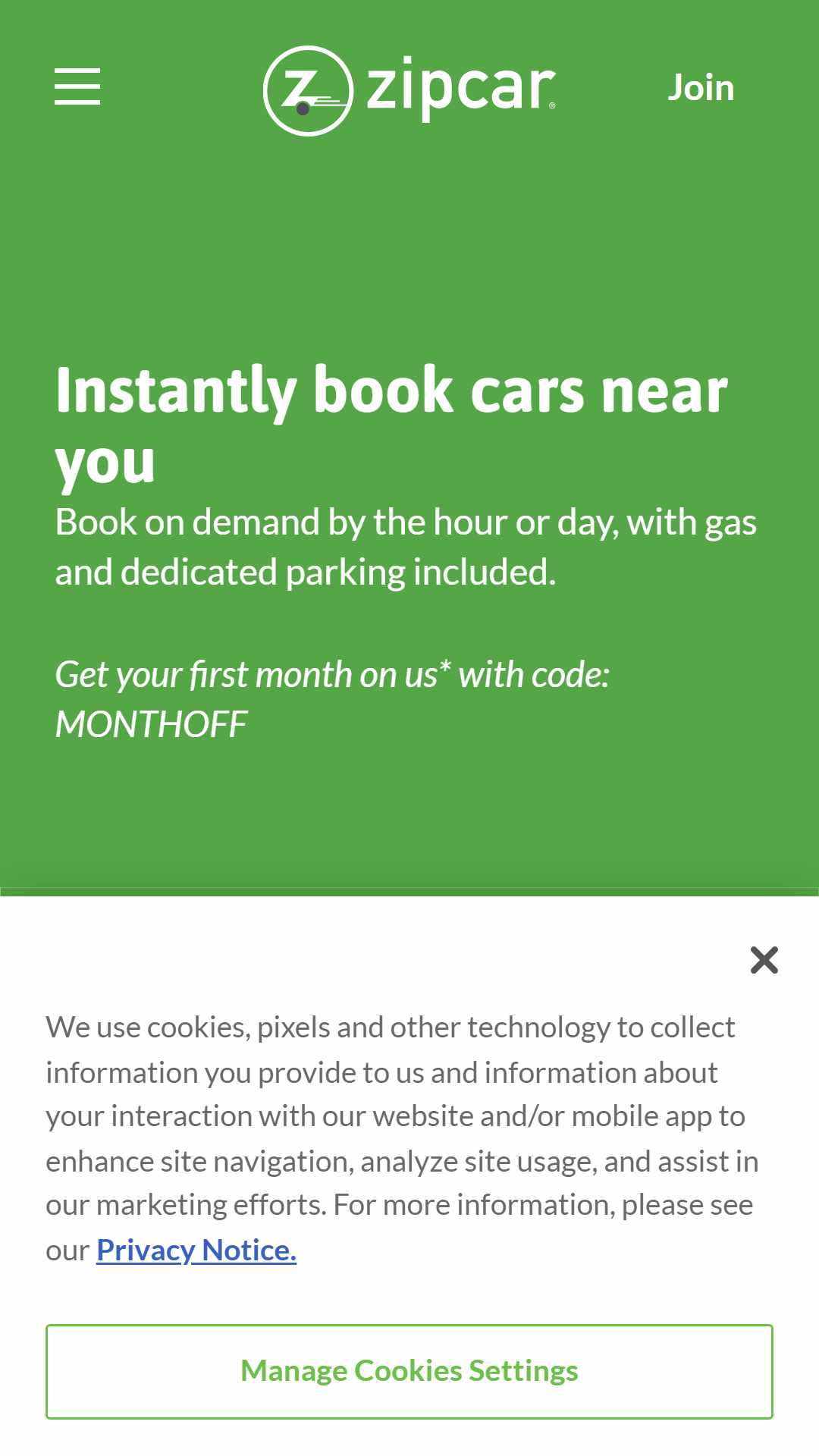
Task: Go to the Zipcar home logo
Action: (409, 90)
